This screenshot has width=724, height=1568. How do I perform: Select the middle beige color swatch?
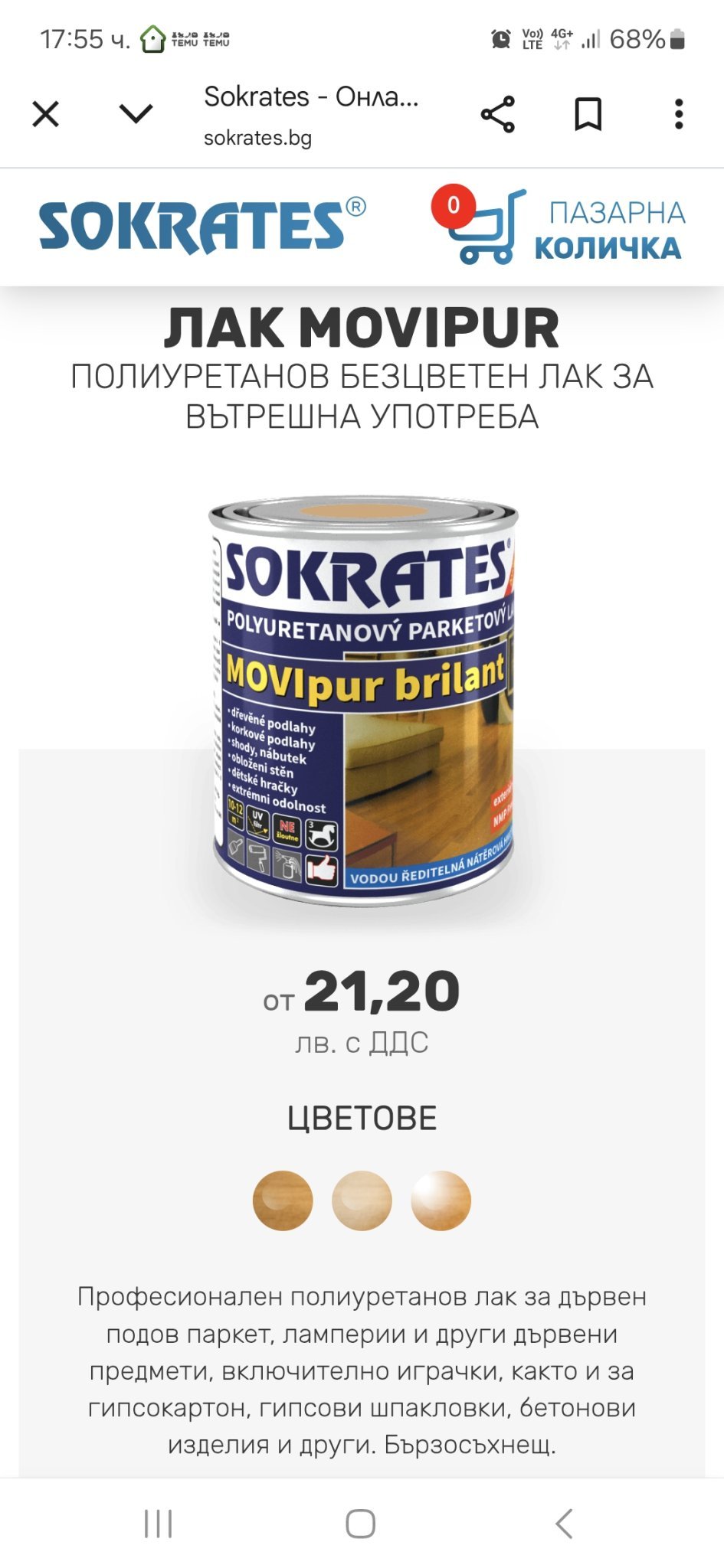coord(362,1200)
